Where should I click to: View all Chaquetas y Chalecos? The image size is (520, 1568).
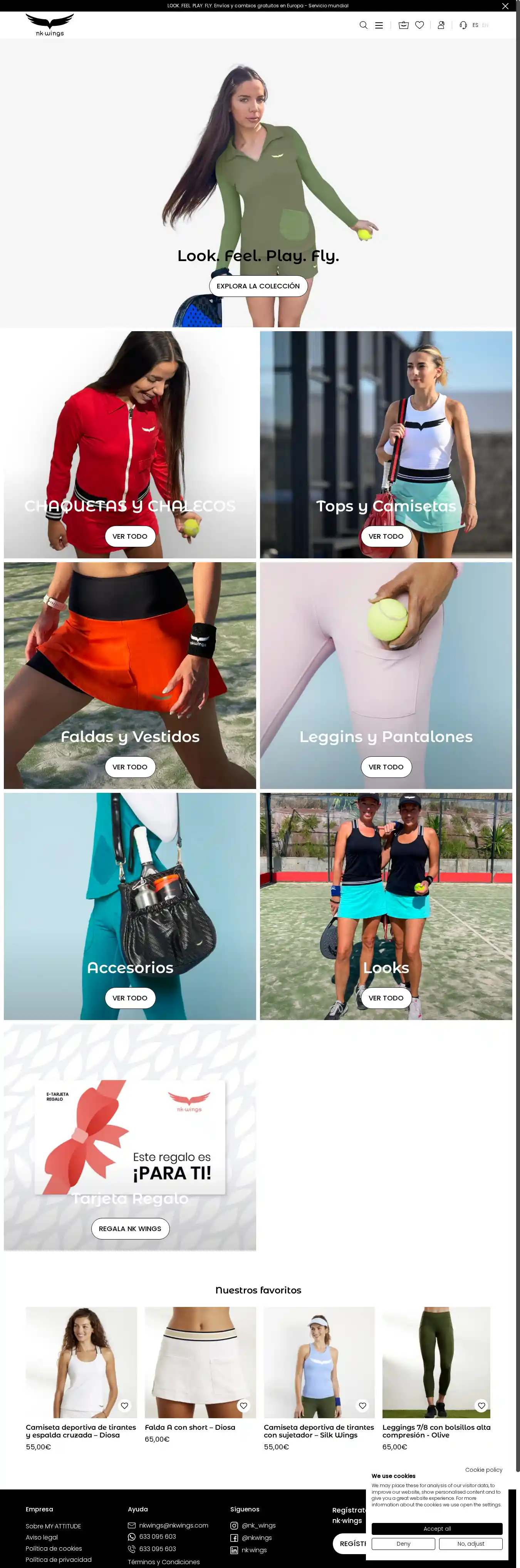pyautogui.click(x=130, y=536)
